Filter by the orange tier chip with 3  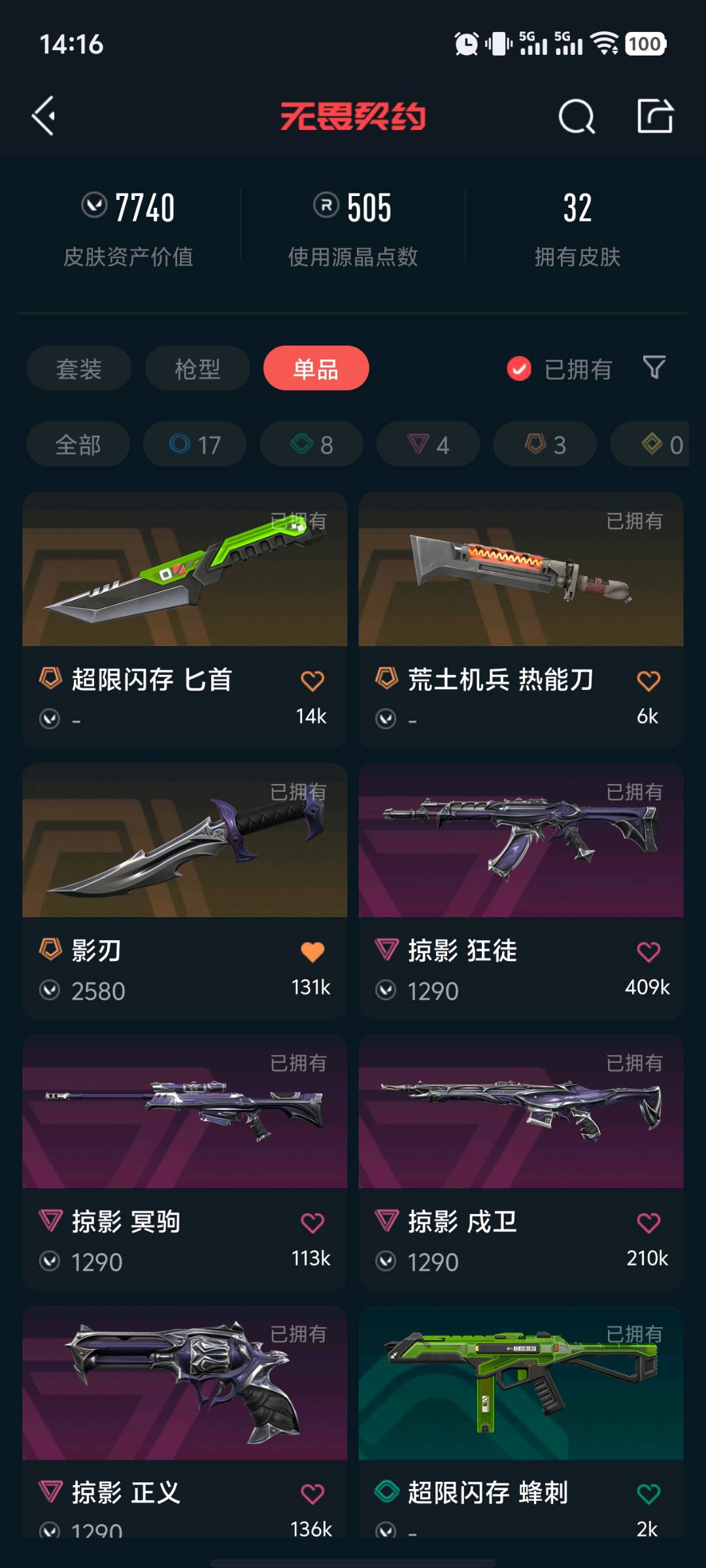[x=545, y=445]
